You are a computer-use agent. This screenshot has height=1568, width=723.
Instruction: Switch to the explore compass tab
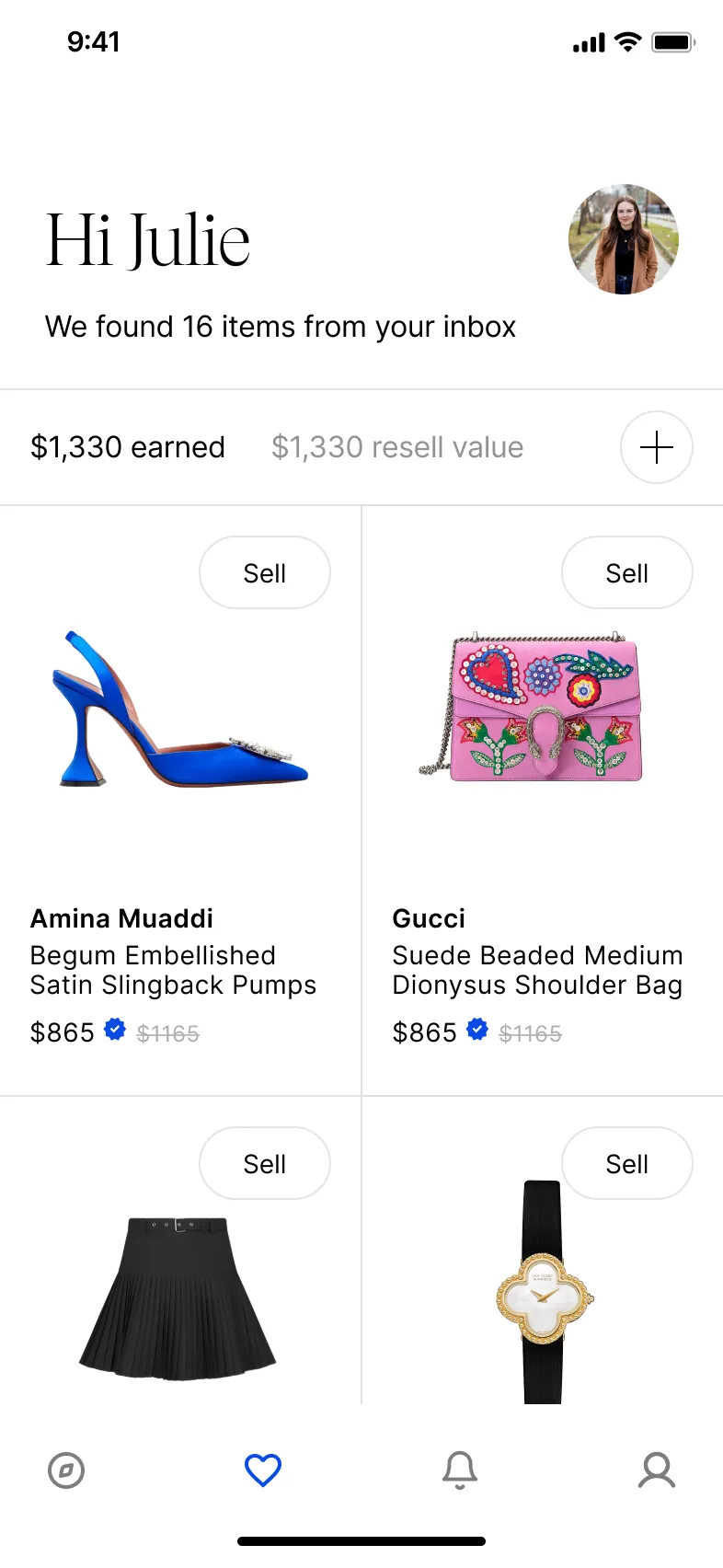(x=66, y=1470)
